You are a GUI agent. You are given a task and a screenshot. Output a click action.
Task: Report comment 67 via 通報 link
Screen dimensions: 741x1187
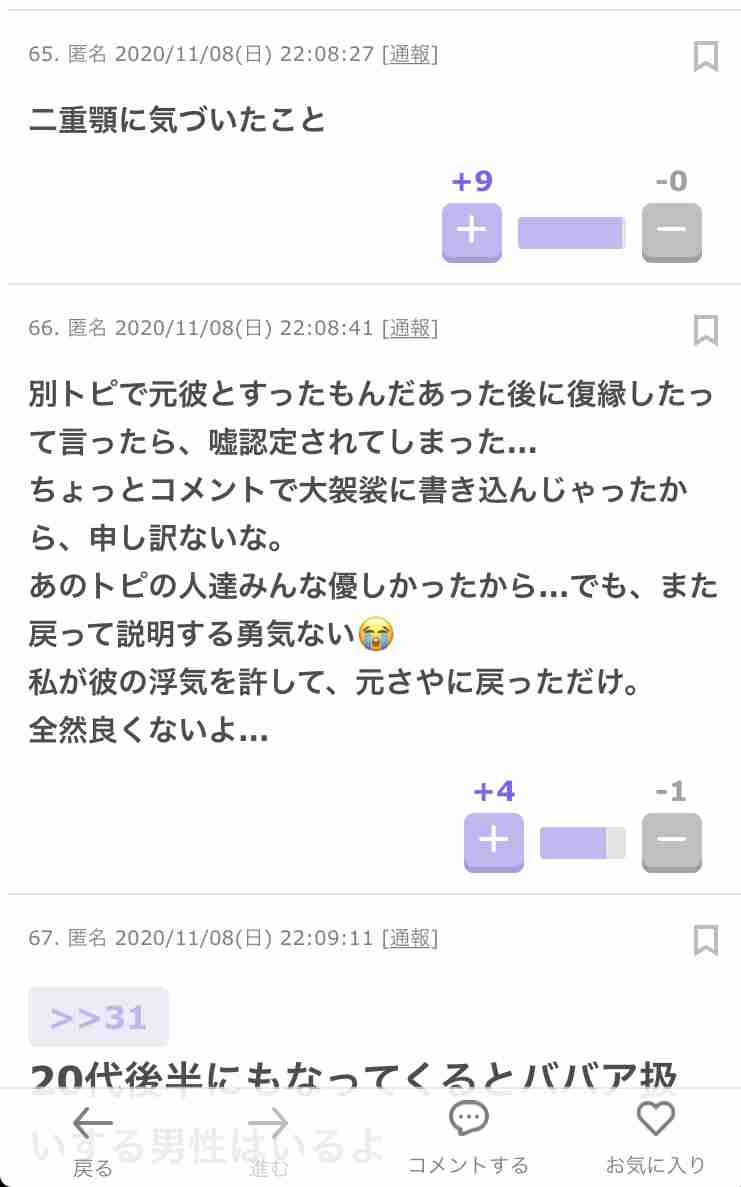tap(409, 939)
